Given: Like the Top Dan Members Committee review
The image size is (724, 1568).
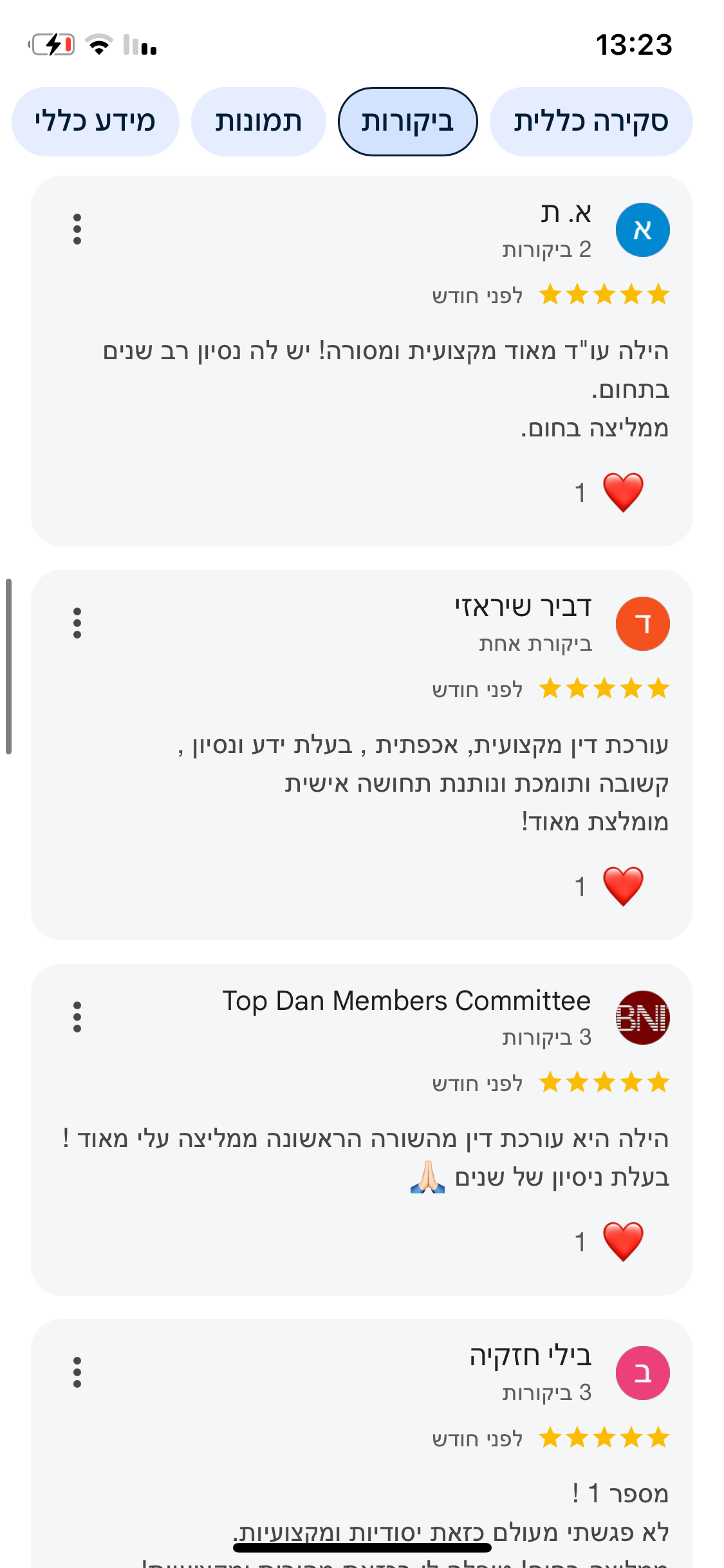Looking at the screenshot, I should click(x=622, y=1242).
